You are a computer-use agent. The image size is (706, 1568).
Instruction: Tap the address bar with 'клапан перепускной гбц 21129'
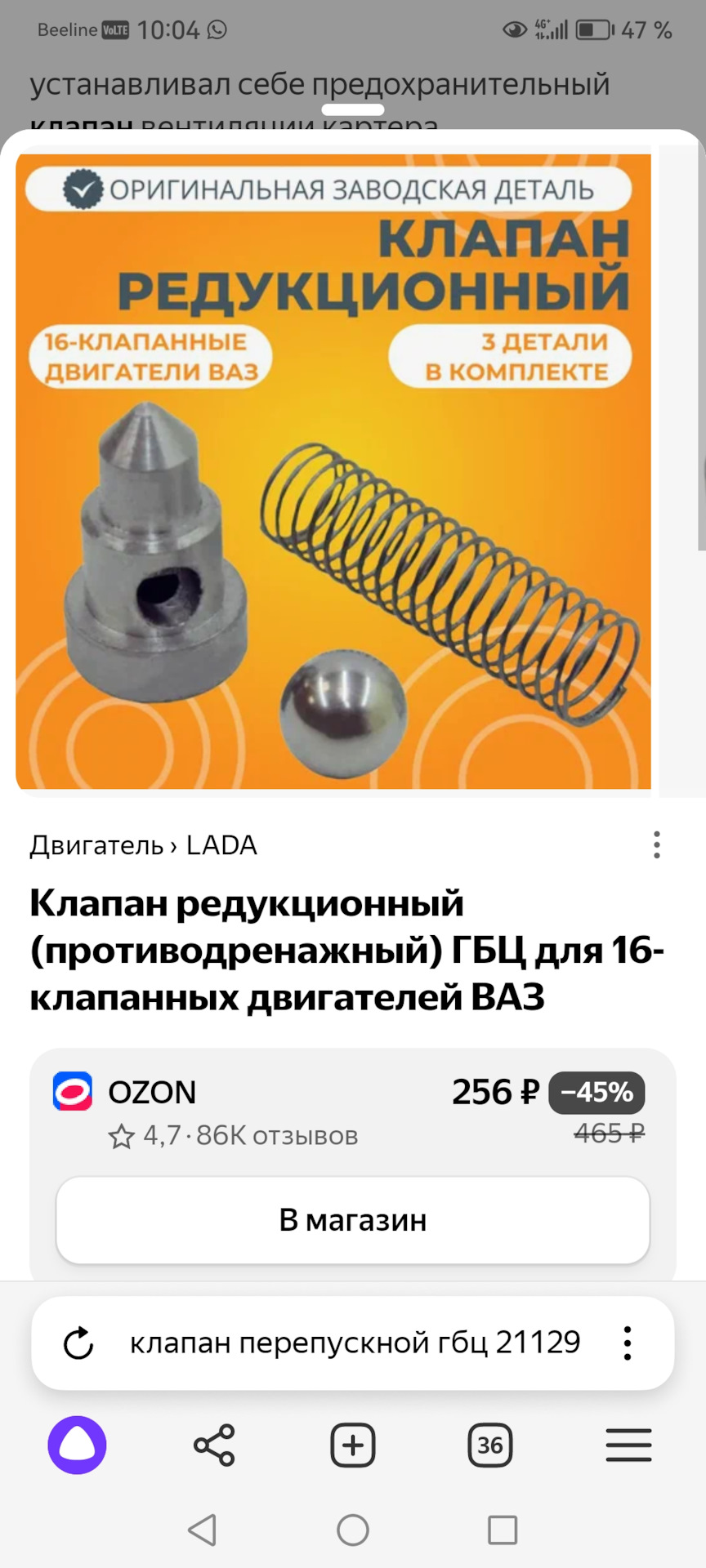click(x=354, y=1343)
